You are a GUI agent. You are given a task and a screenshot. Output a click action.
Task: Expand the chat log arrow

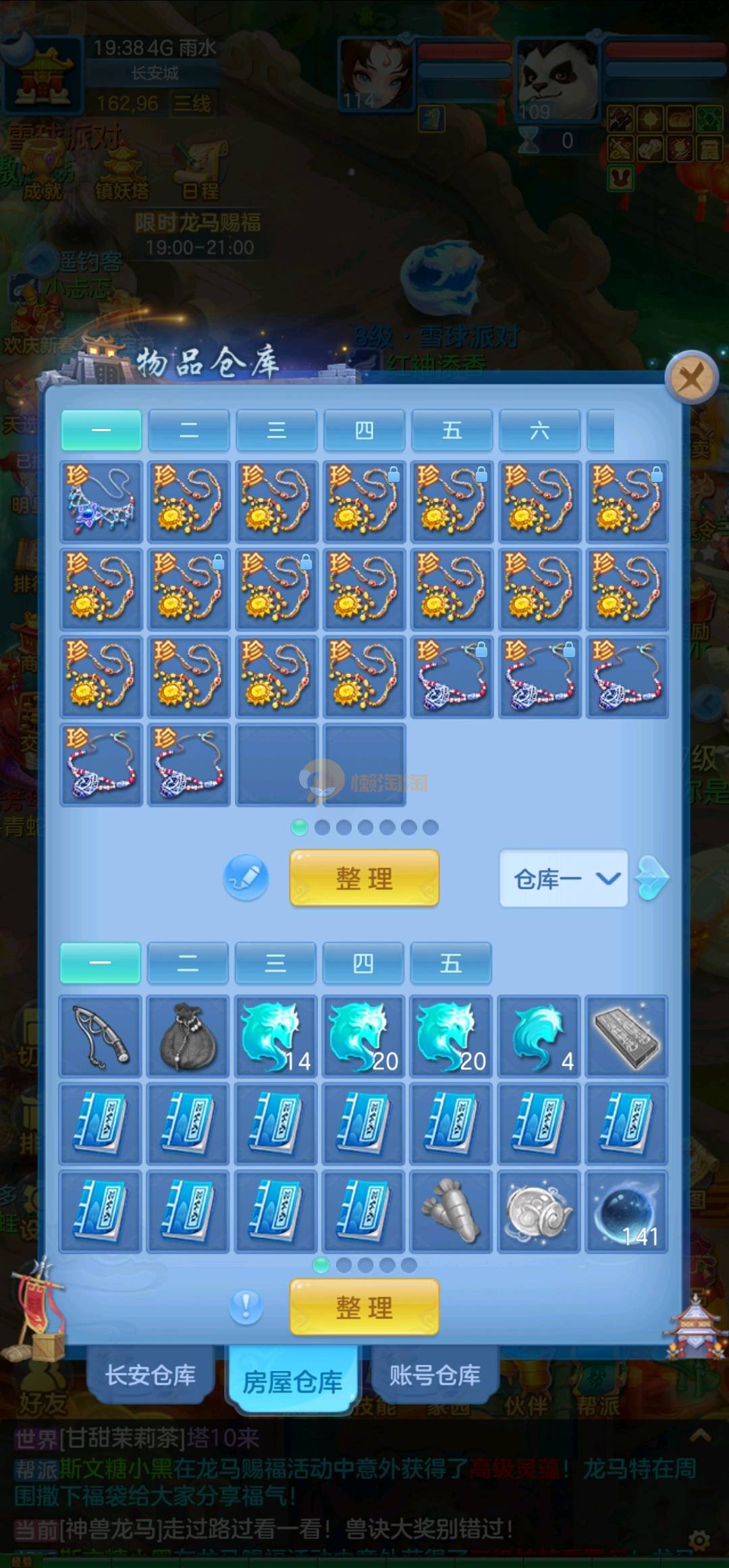click(700, 1435)
